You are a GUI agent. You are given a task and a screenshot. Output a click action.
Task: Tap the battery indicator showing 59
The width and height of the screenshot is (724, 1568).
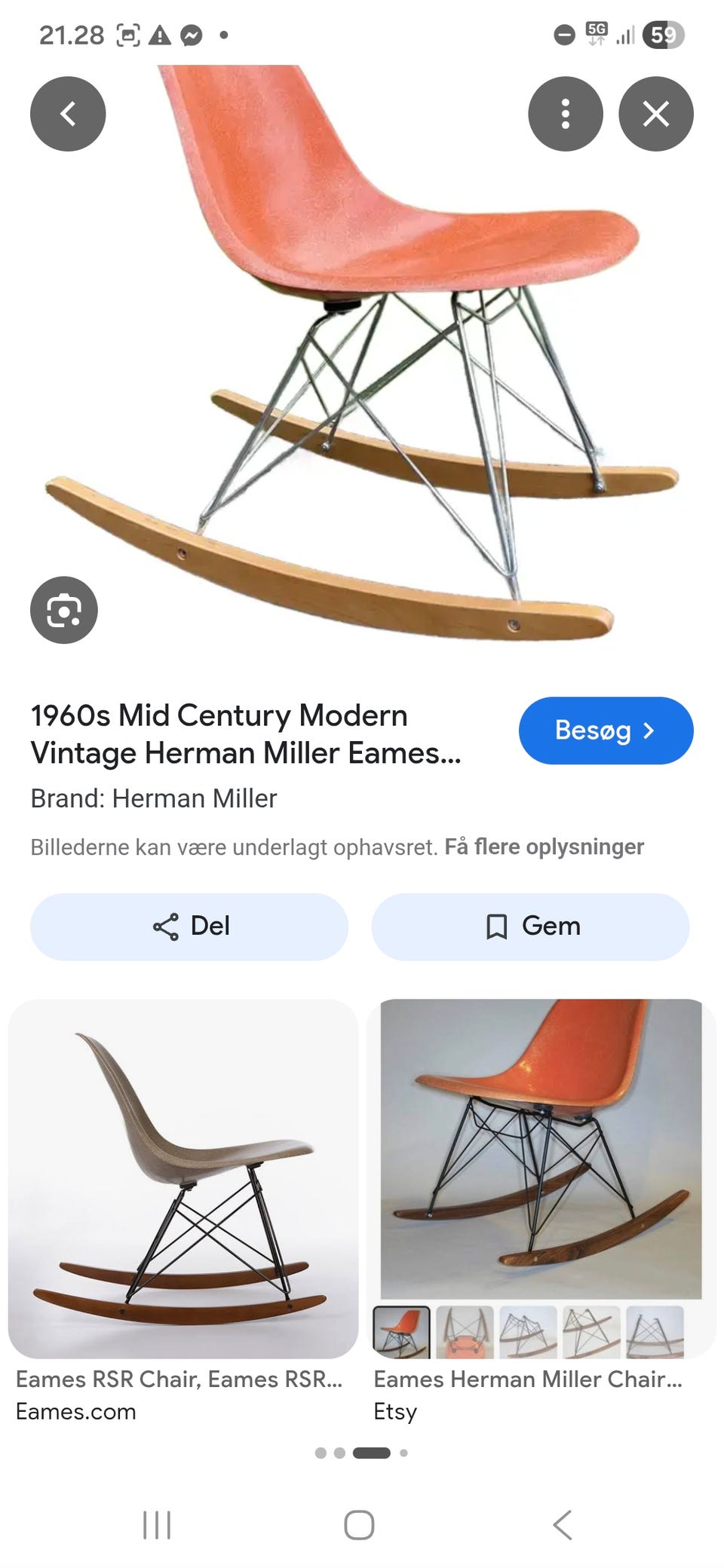tap(662, 34)
